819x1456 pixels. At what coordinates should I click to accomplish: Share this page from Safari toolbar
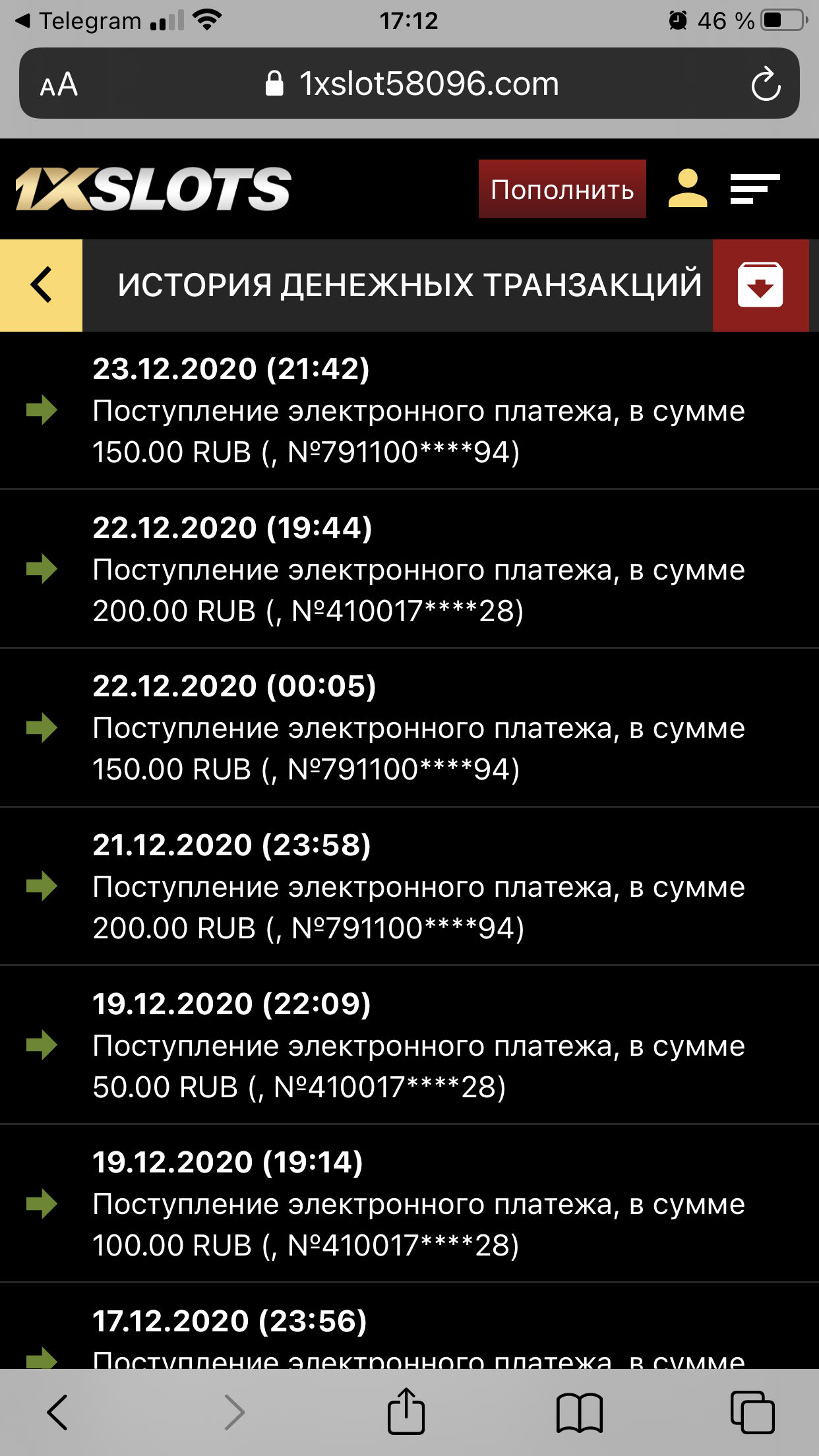[x=406, y=1411]
